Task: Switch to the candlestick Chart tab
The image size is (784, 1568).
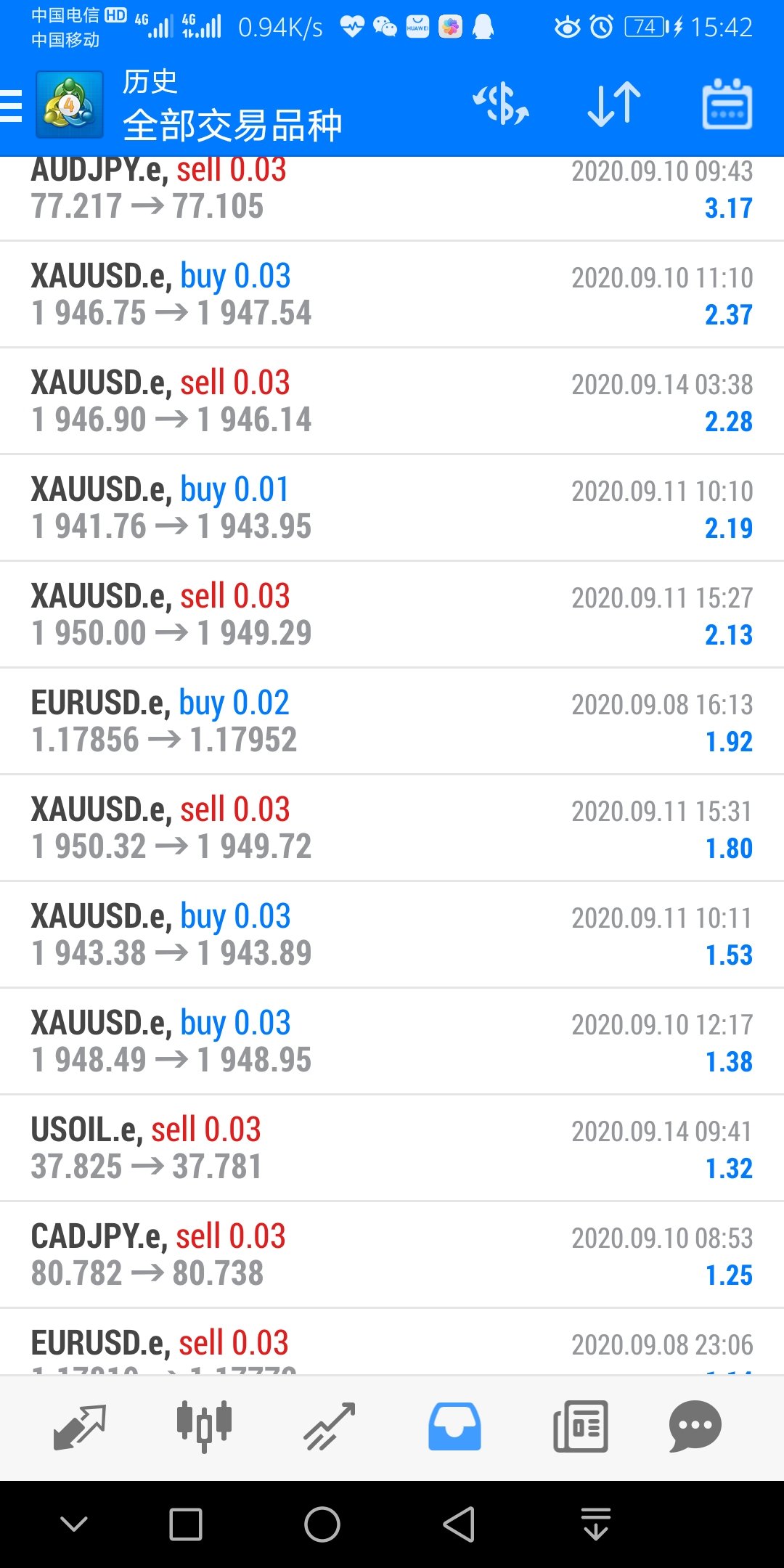Action: pos(204,1427)
